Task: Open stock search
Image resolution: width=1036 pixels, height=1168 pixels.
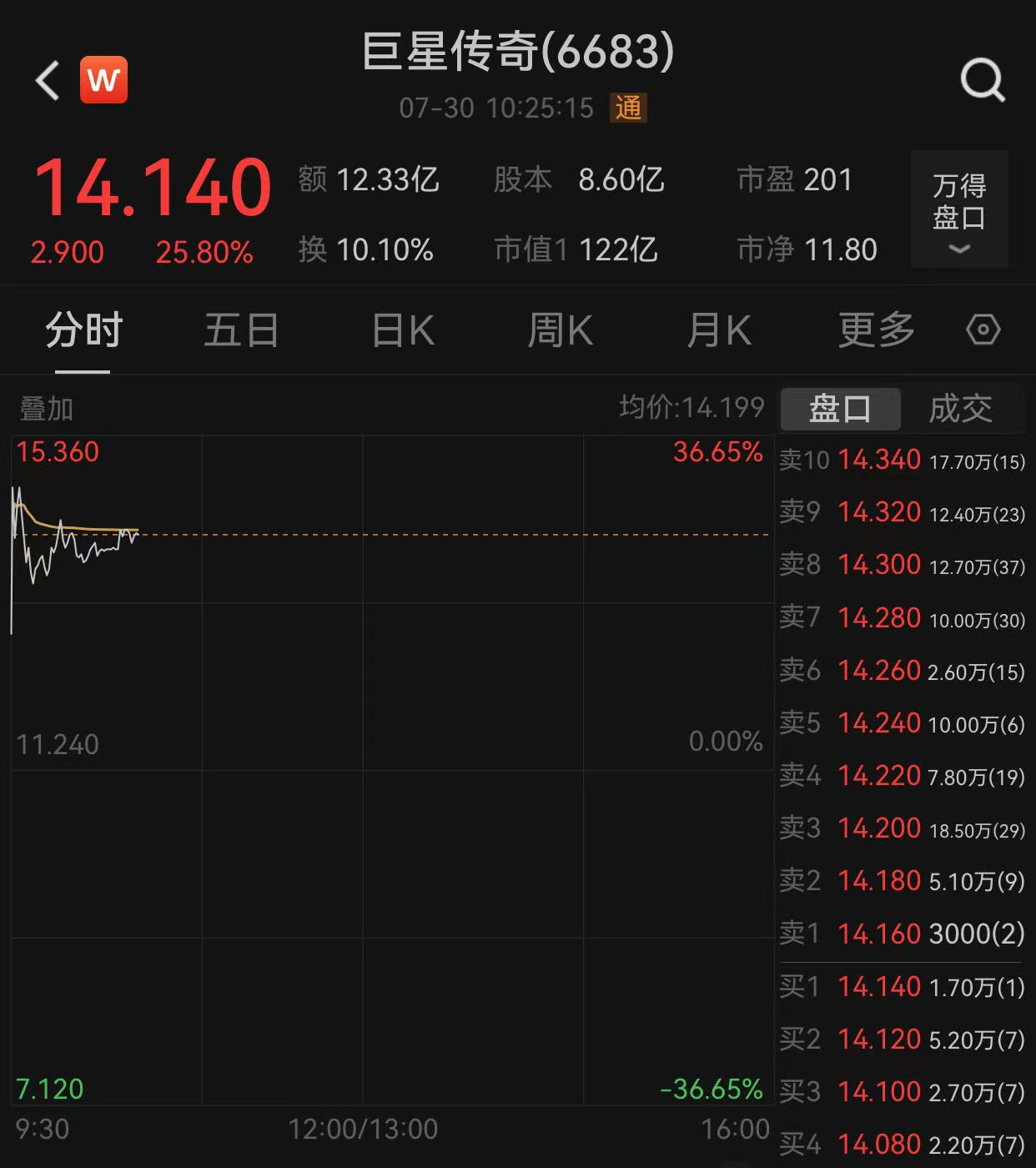Action: (983, 81)
